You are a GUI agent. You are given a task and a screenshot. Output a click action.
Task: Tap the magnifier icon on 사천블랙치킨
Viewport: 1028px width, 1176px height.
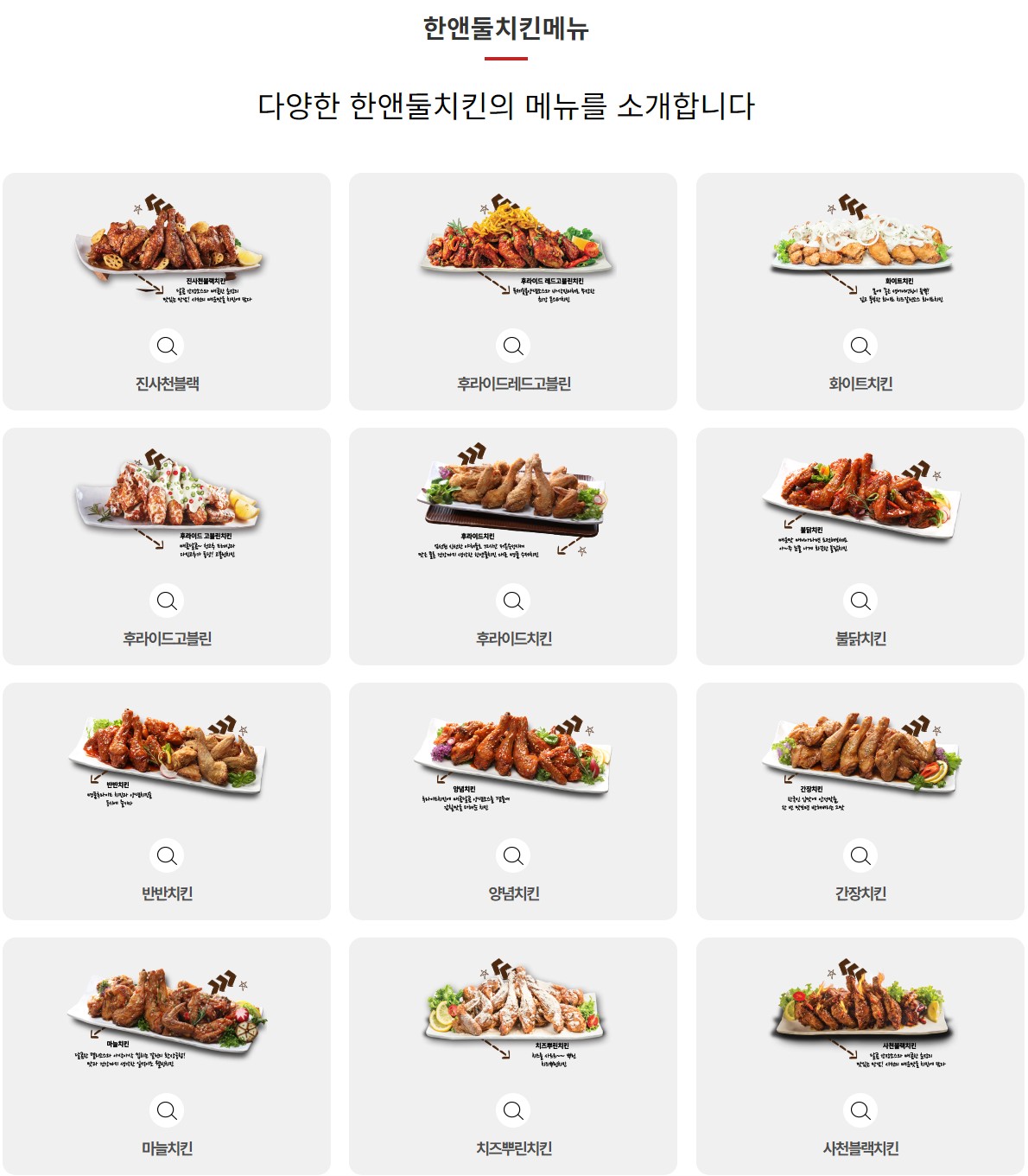pyautogui.click(x=860, y=1110)
